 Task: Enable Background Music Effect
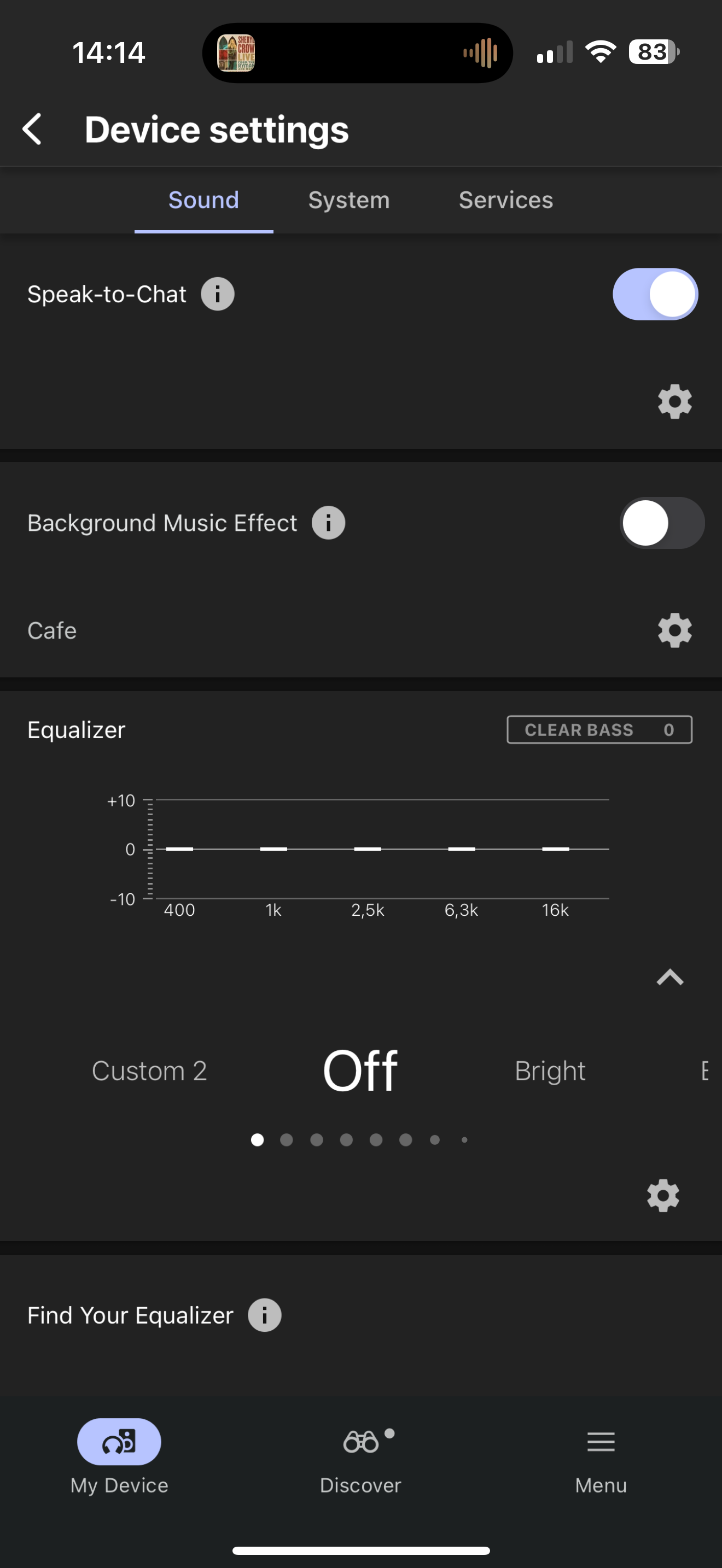click(x=662, y=523)
